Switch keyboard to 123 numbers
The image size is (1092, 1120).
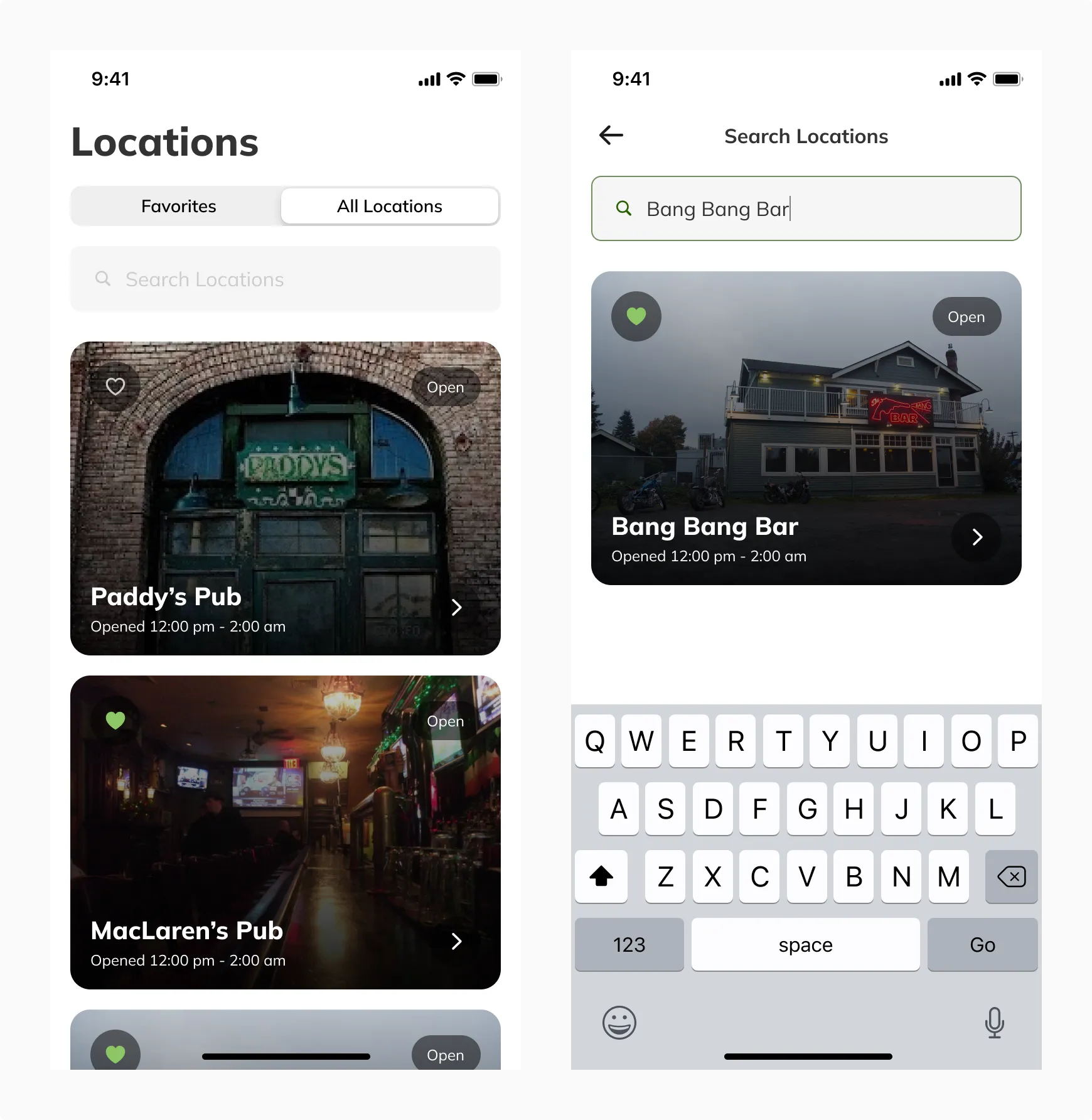tap(629, 945)
